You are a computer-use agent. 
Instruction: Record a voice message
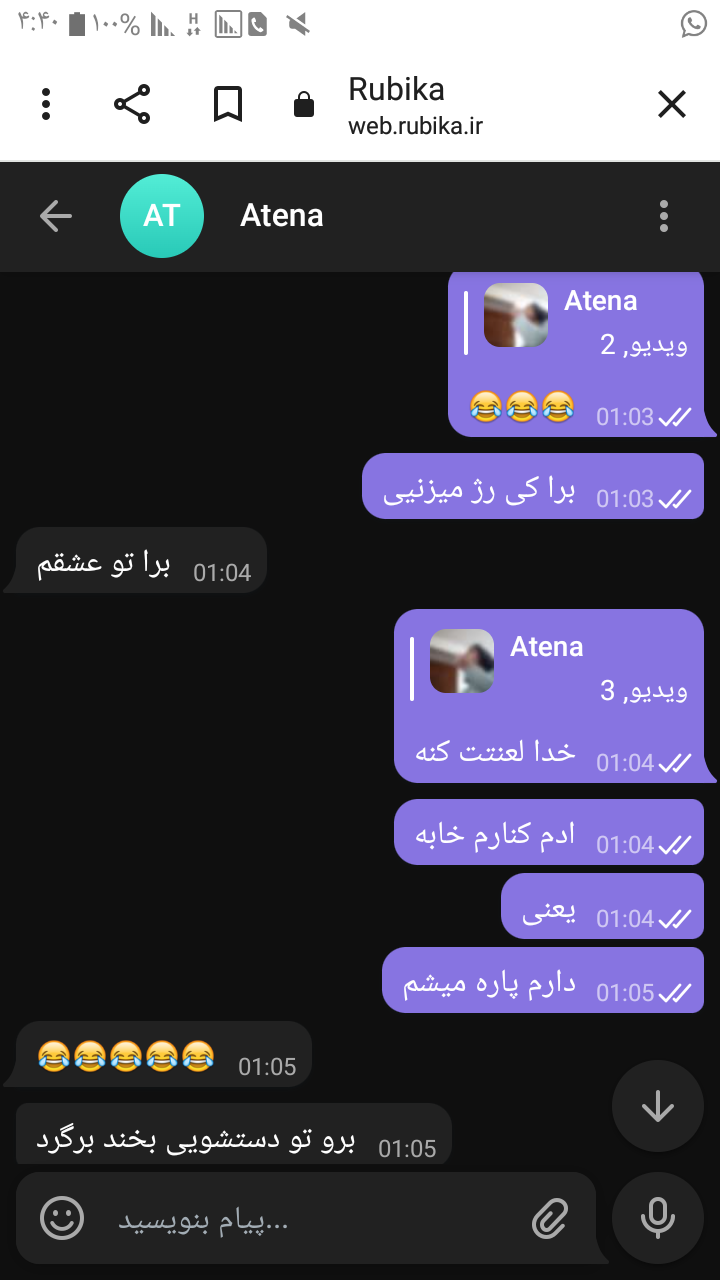coord(657,1218)
